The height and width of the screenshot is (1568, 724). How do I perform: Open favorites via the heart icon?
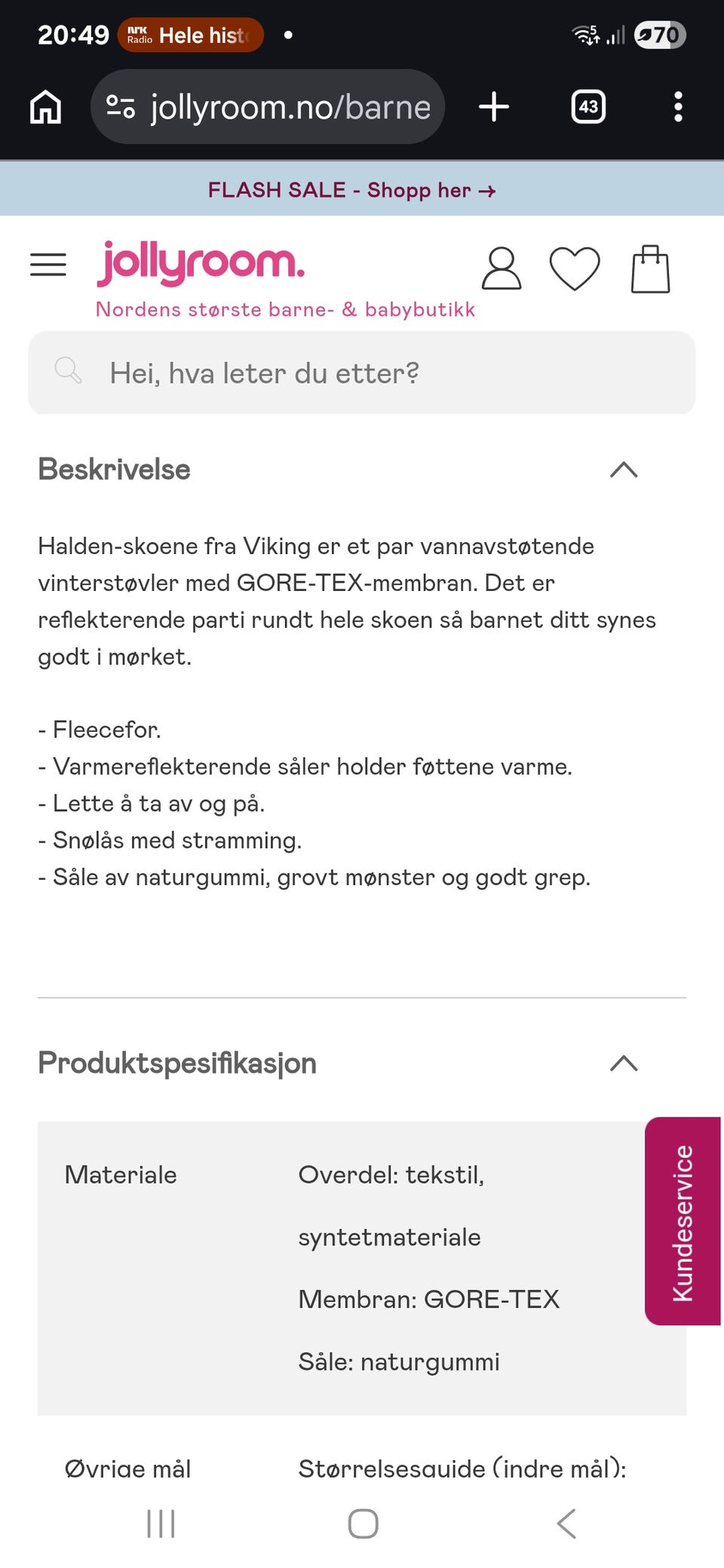(574, 268)
